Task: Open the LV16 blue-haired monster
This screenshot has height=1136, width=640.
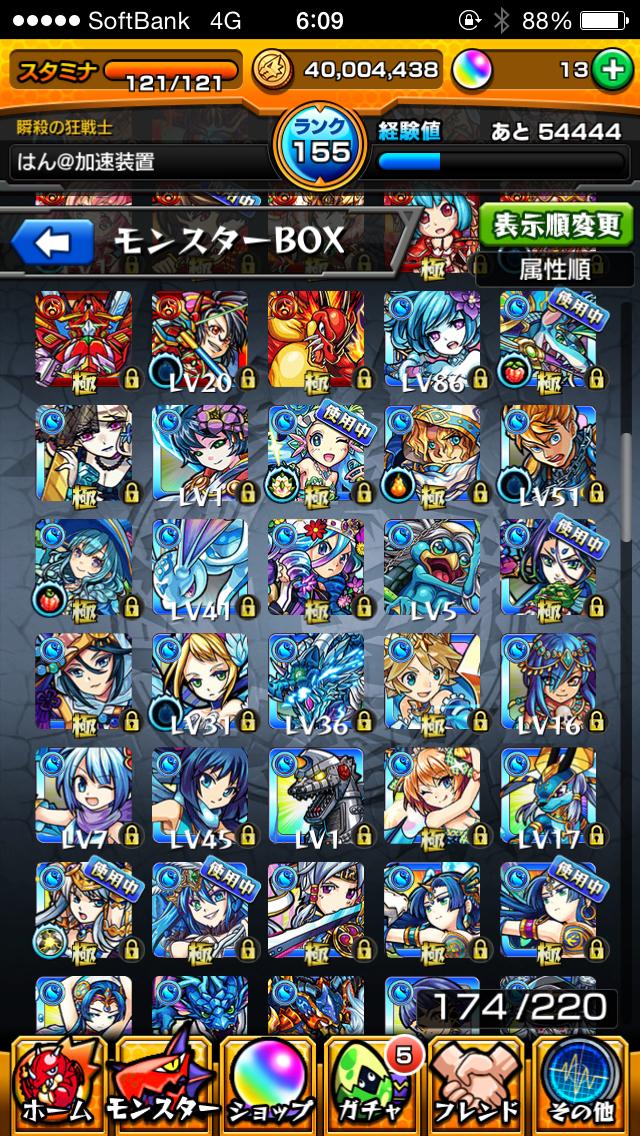Action: (x=548, y=681)
